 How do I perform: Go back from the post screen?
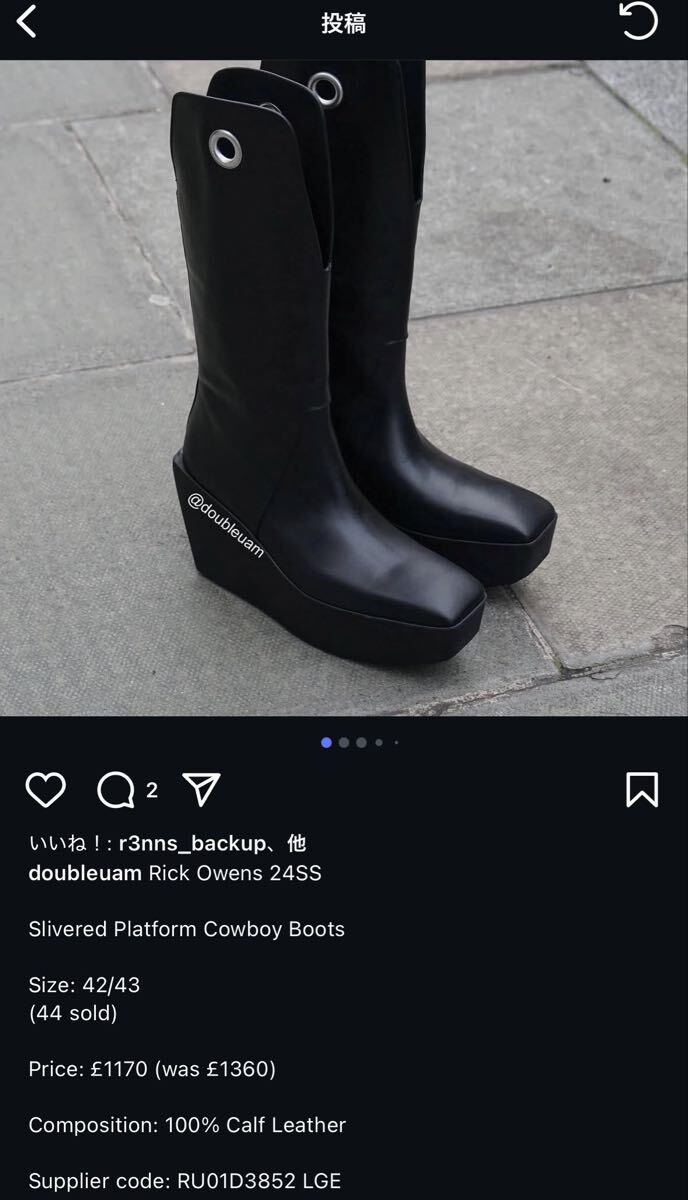pyautogui.click(x=27, y=22)
